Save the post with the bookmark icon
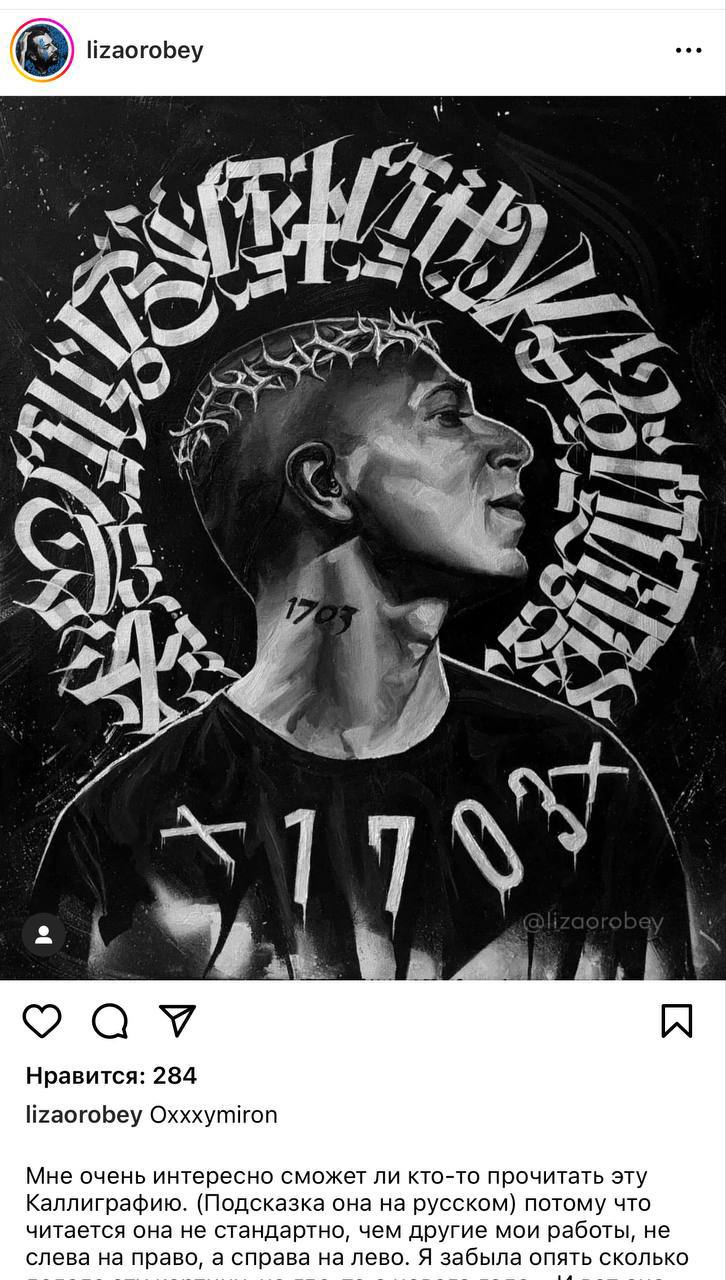 click(677, 1021)
